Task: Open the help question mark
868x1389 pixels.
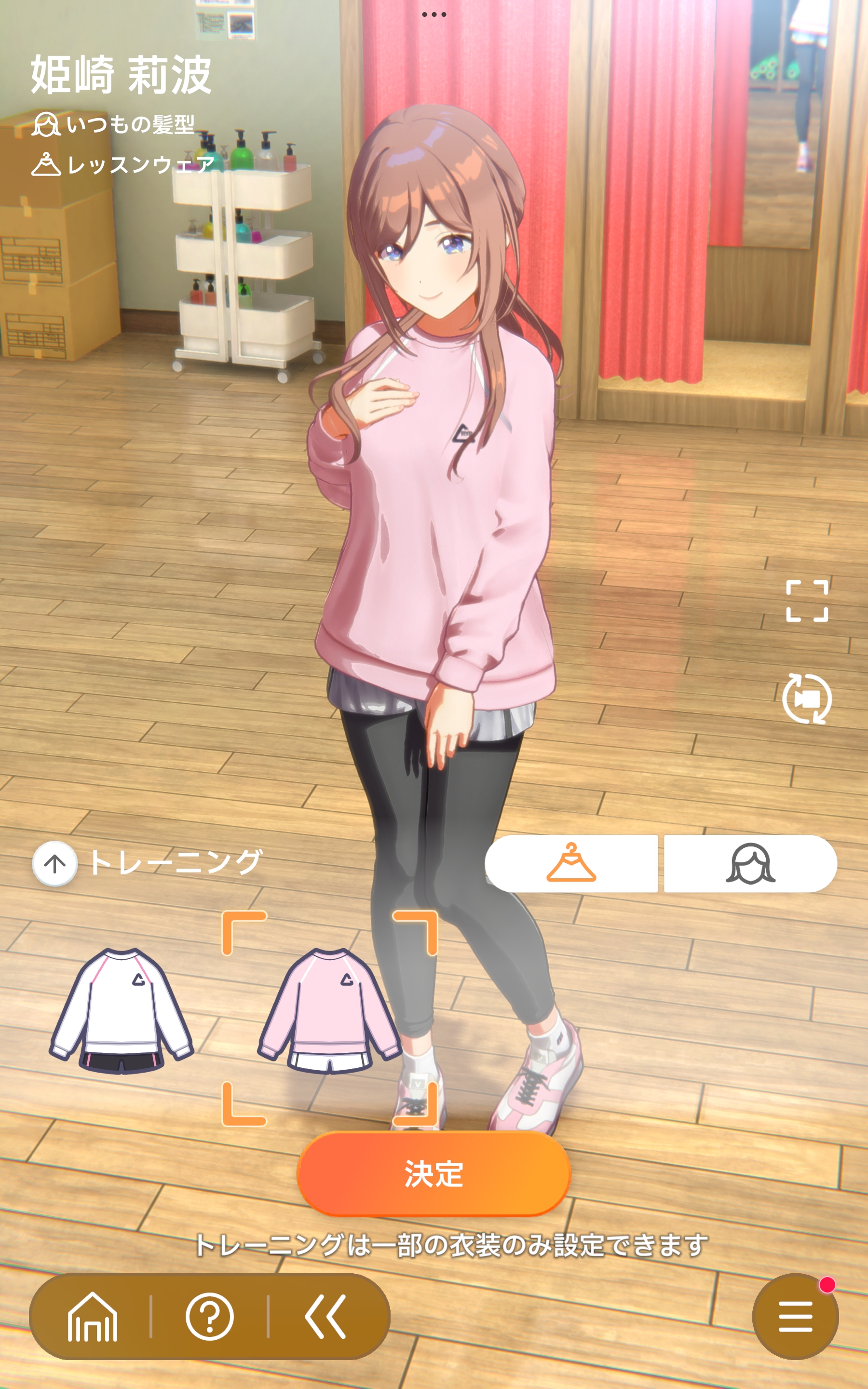Action: coord(210,1317)
